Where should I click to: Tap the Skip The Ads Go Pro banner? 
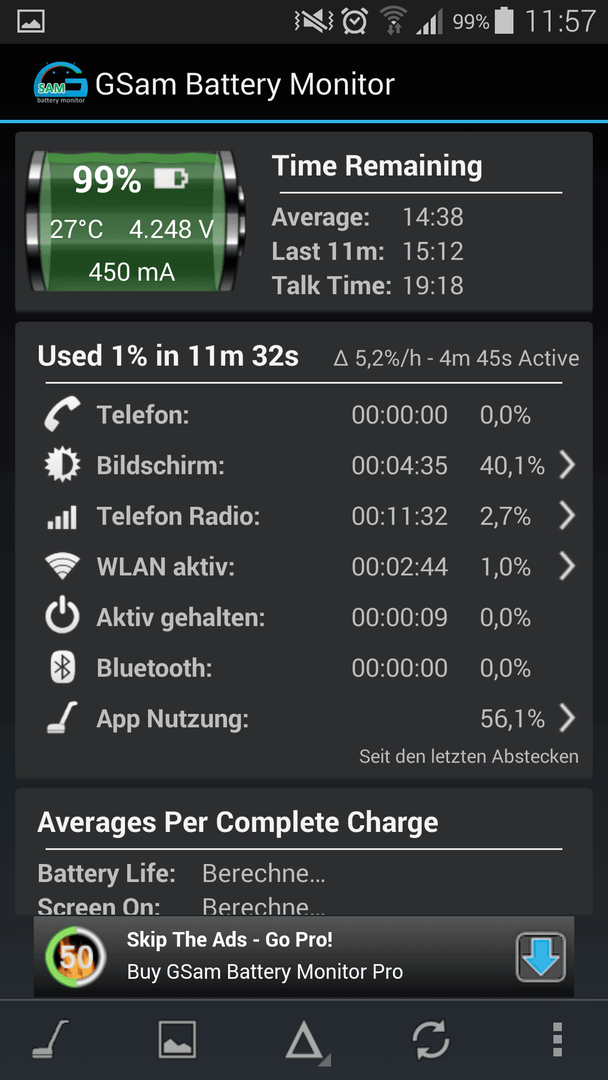pos(304,956)
